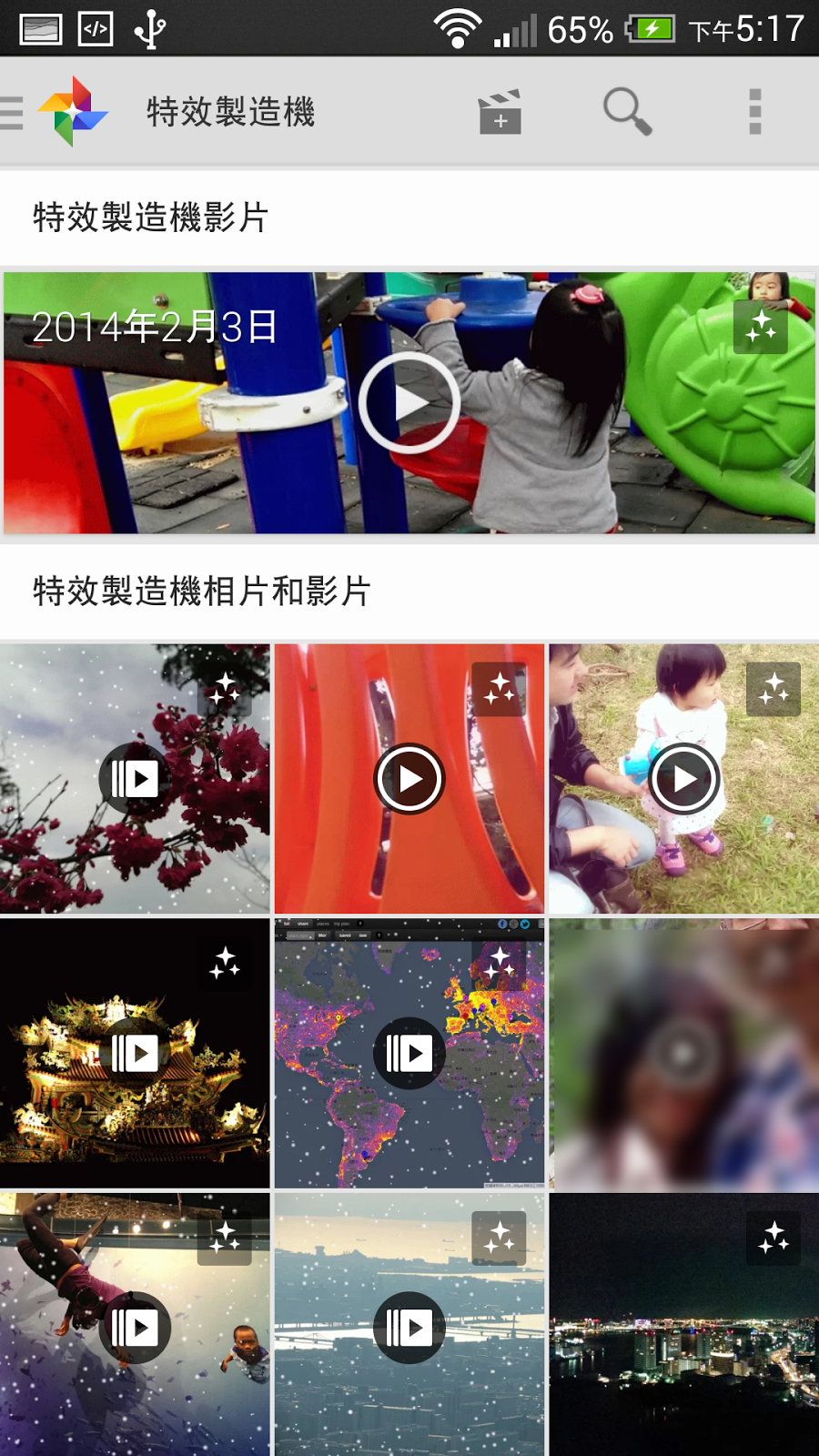Play the 2014年2月3日 playground movie
This screenshot has width=819, height=1456.
coord(409,403)
